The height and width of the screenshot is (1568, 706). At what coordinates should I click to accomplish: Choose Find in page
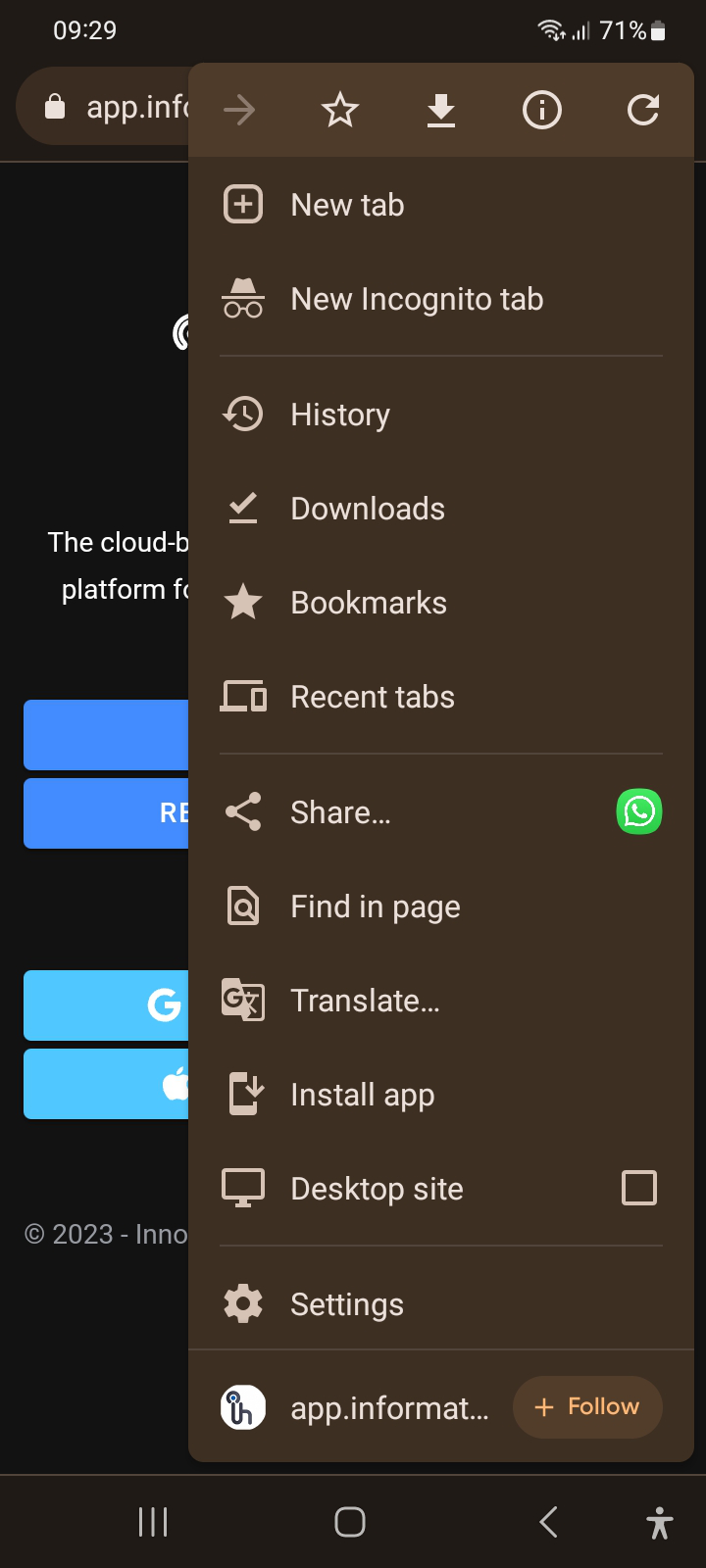tap(375, 906)
